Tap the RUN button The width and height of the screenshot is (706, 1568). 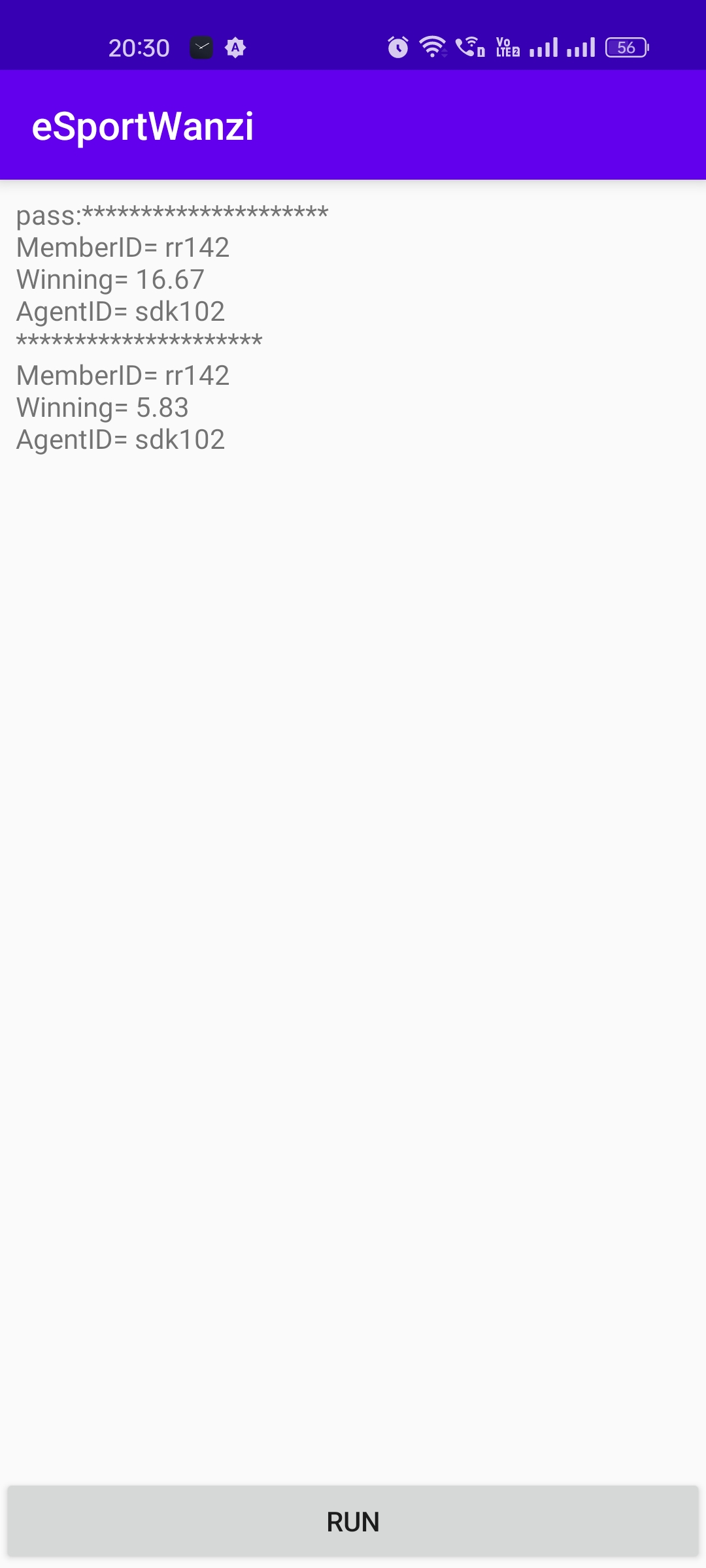[x=353, y=1521]
